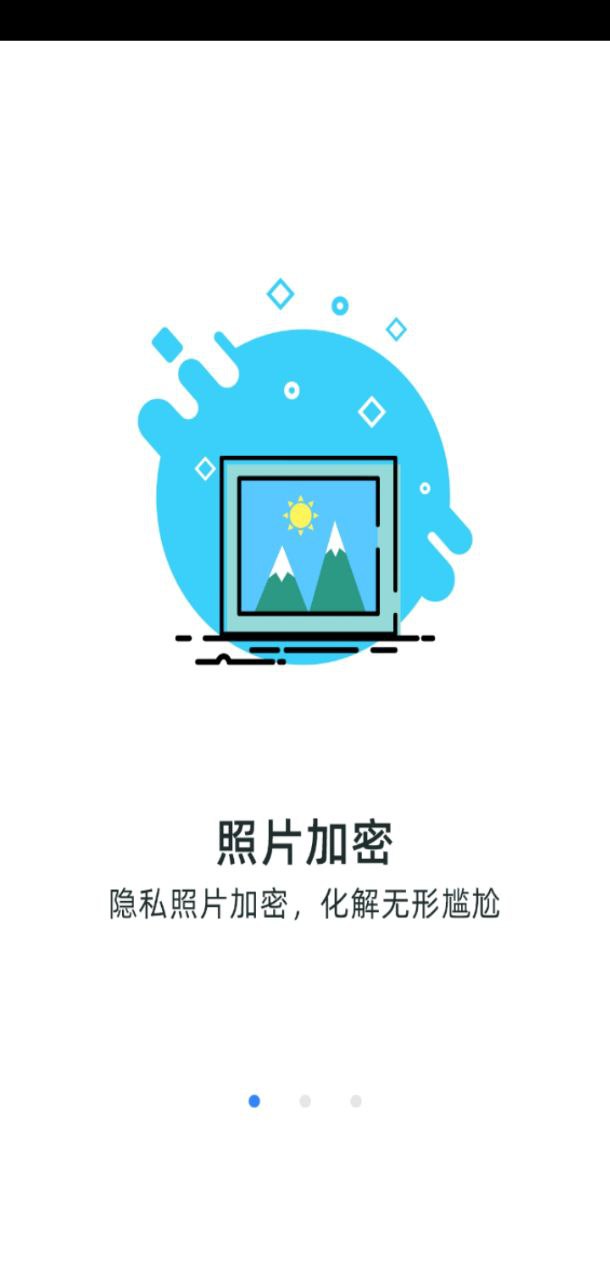Jump to the second onboarding page dot
The image size is (610, 1280).
click(305, 1101)
